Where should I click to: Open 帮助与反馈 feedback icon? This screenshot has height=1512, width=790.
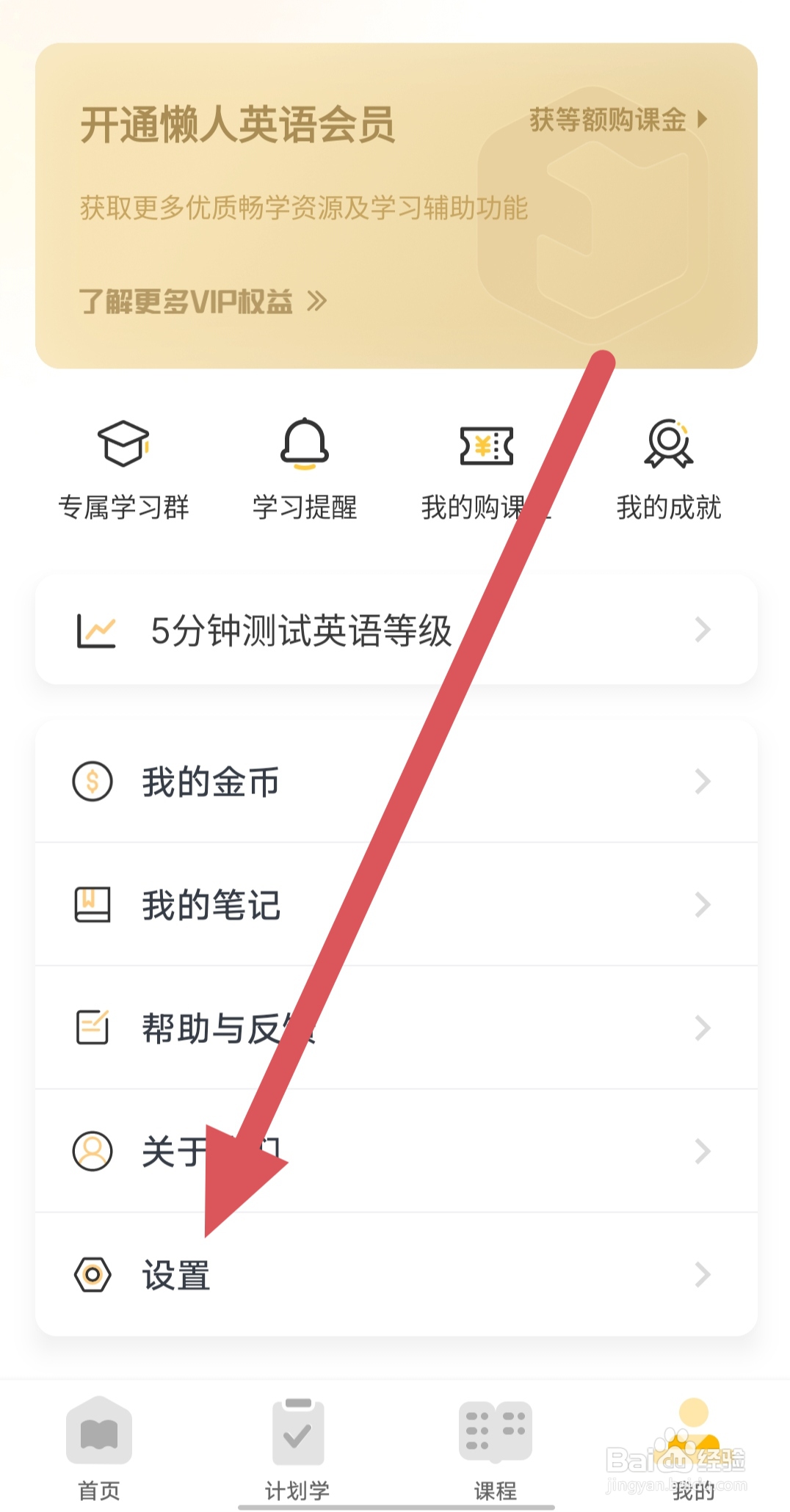pos(93,1029)
